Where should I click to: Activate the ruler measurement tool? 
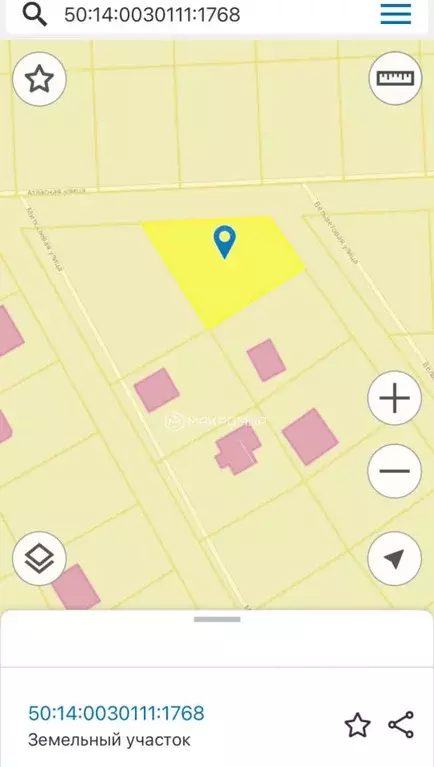click(395, 78)
